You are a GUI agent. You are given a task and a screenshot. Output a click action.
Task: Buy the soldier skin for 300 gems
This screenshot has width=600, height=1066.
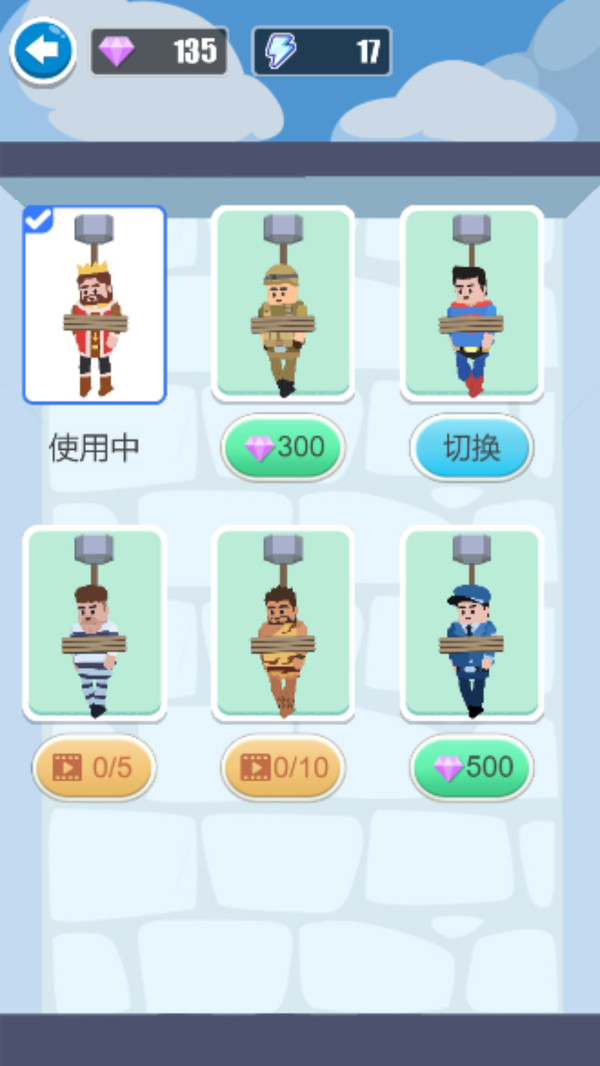(x=283, y=447)
